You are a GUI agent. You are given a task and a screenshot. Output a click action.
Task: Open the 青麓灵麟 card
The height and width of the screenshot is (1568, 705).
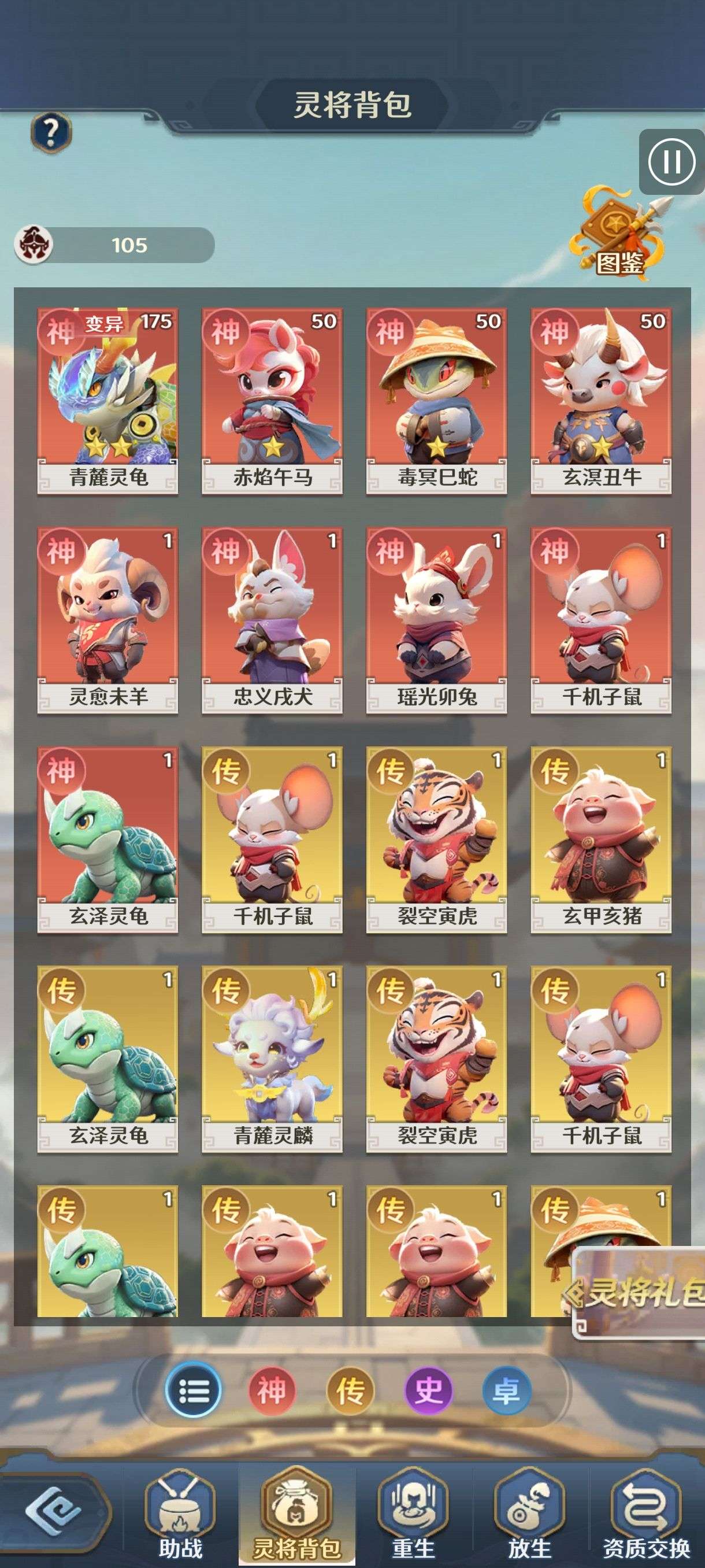coord(272,1059)
